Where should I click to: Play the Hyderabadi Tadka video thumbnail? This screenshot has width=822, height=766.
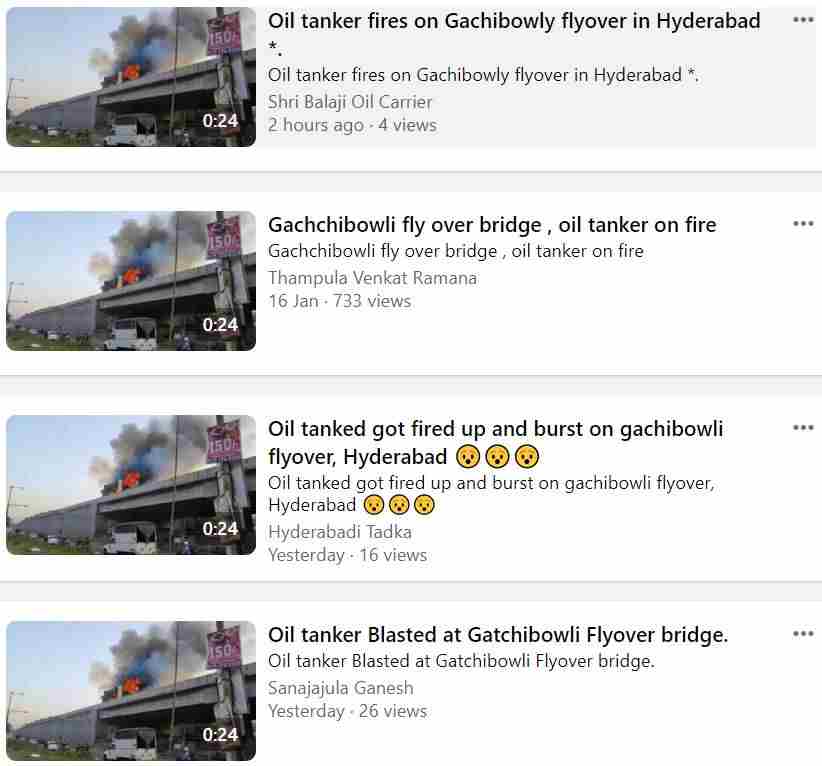pos(130,485)
